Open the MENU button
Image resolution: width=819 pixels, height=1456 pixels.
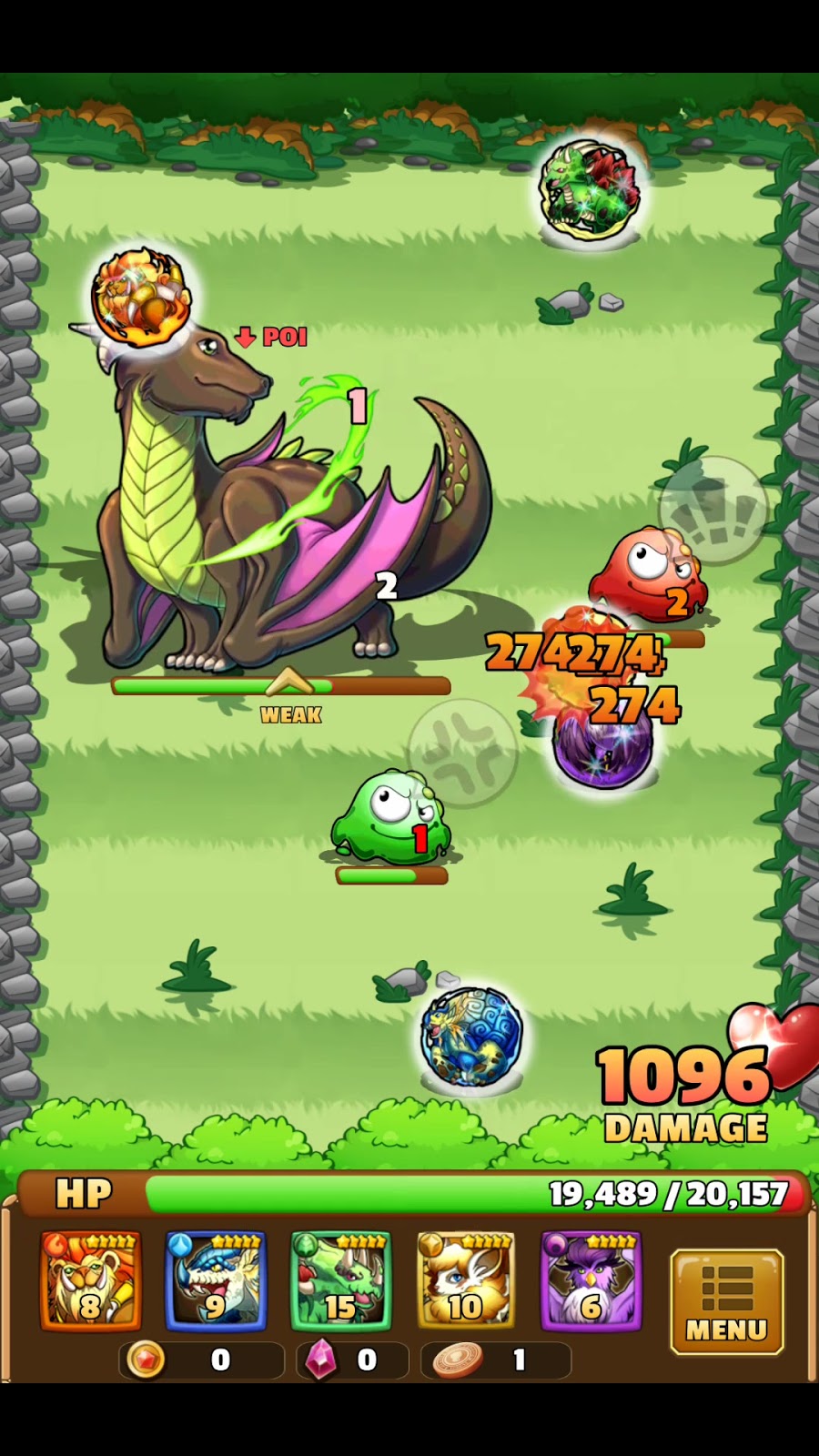(726, 1302)
